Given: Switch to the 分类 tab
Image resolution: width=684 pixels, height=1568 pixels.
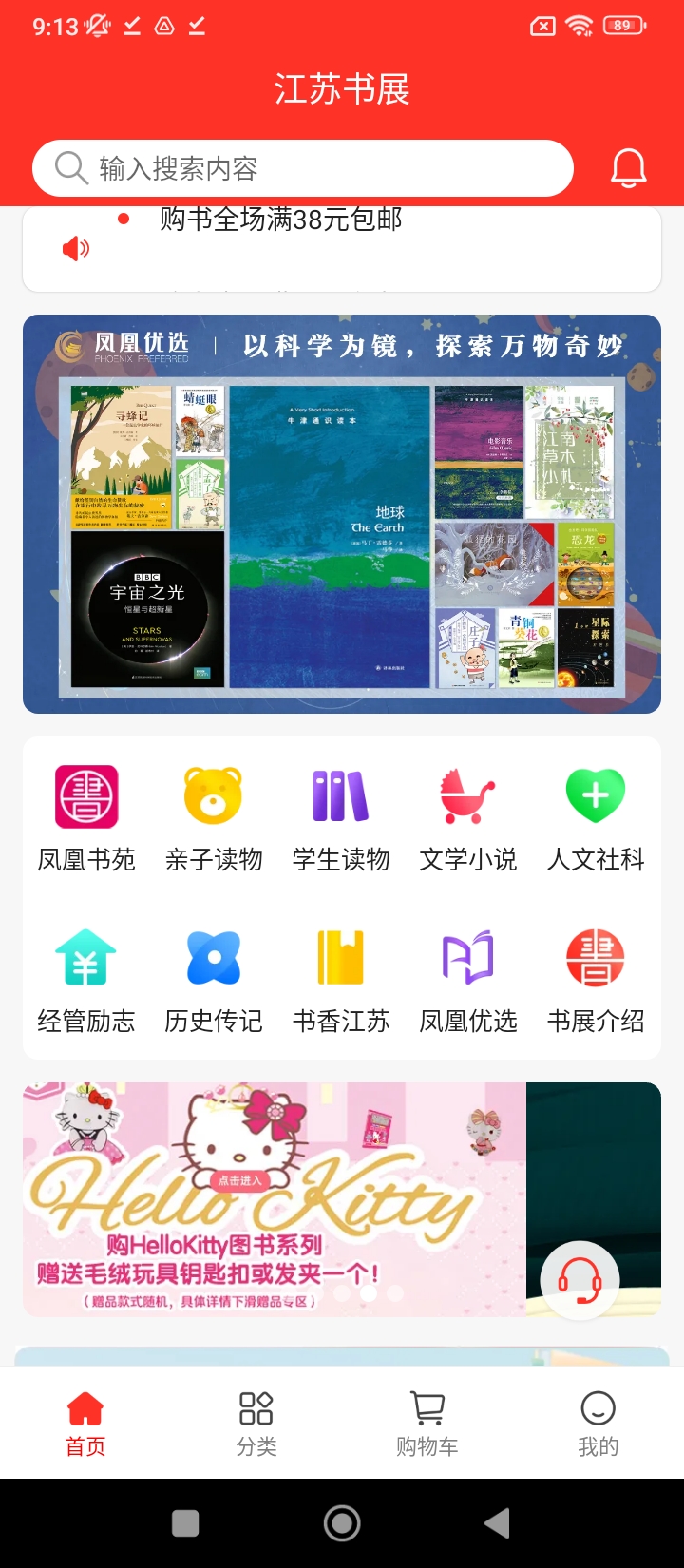Looking at the screenshot, I should coord(256,1423).
